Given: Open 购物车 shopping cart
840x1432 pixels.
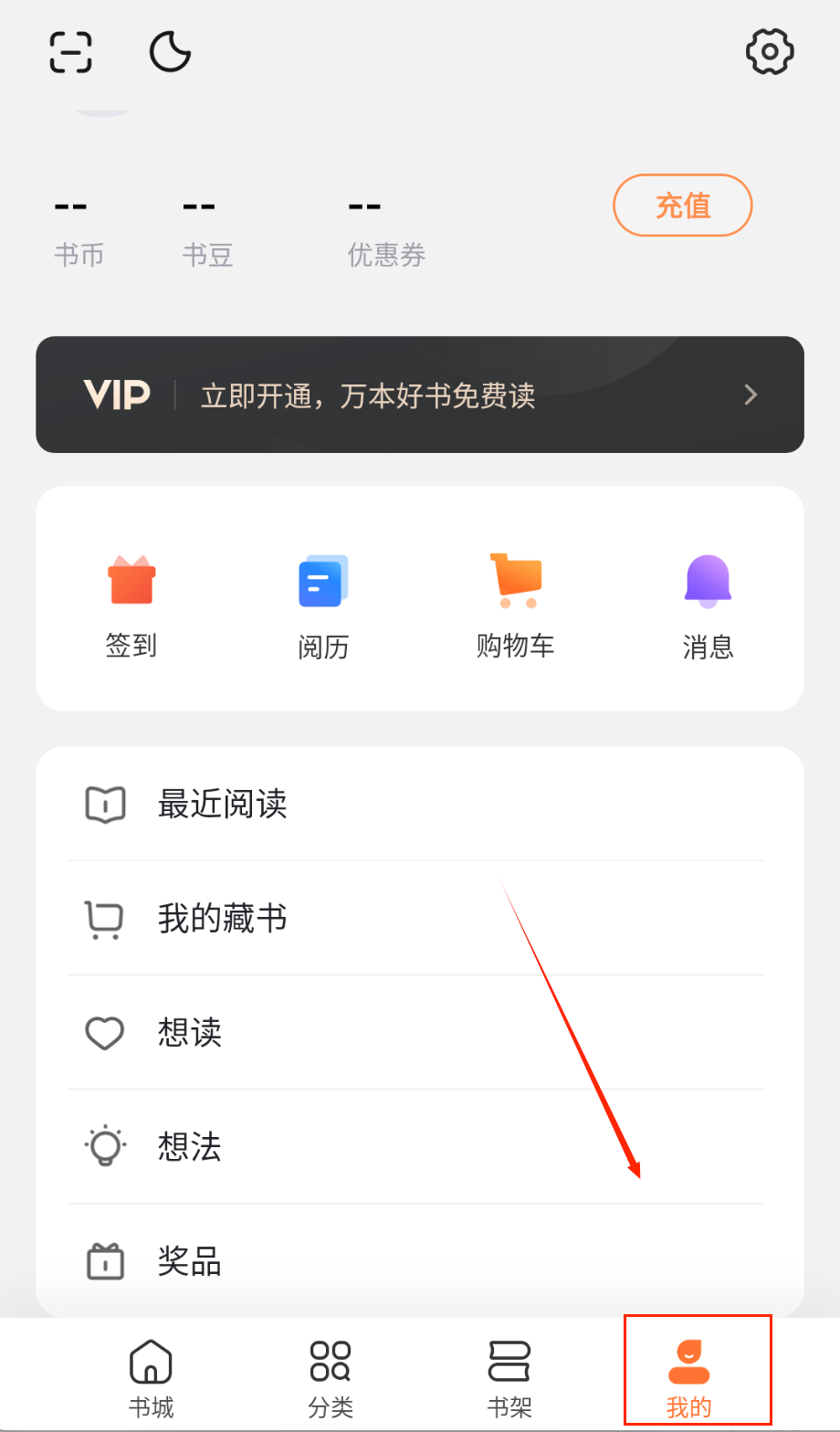Looking at the screenshot, I should [x=516, y=605].
